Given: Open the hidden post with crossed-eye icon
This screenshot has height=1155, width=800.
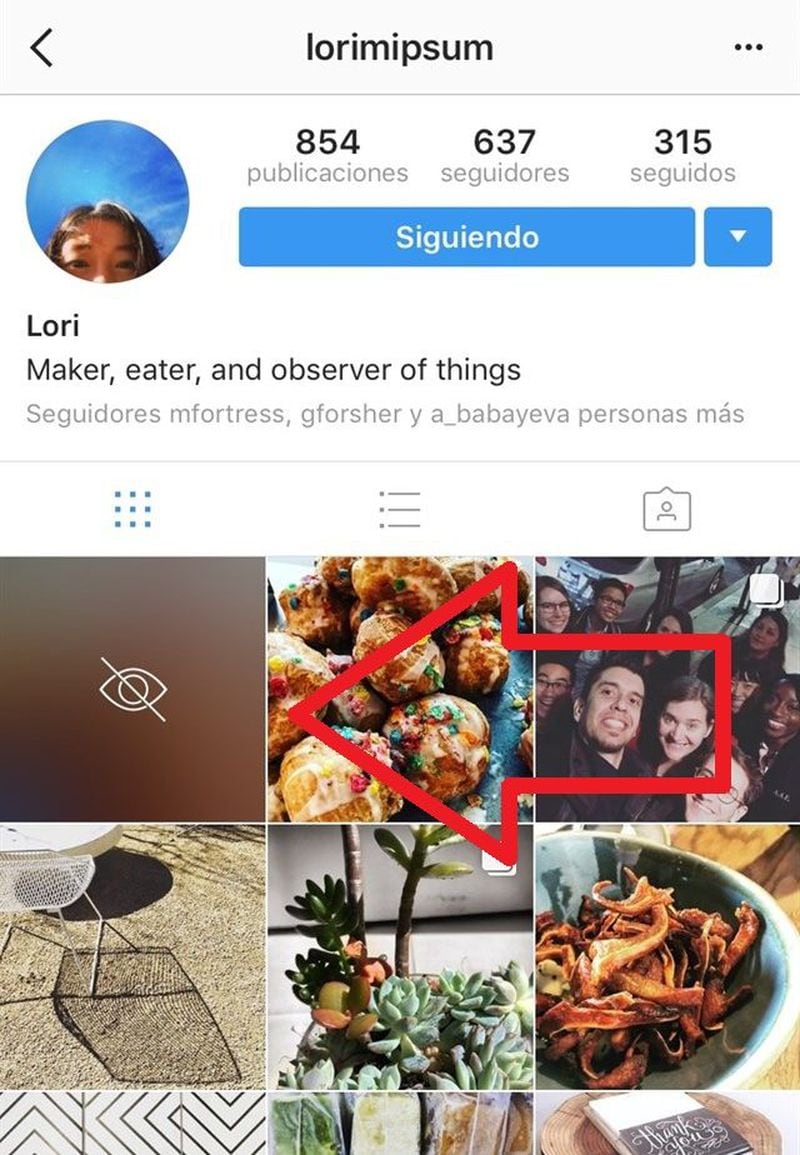Looking at the screenshot, I should (132, 690).
